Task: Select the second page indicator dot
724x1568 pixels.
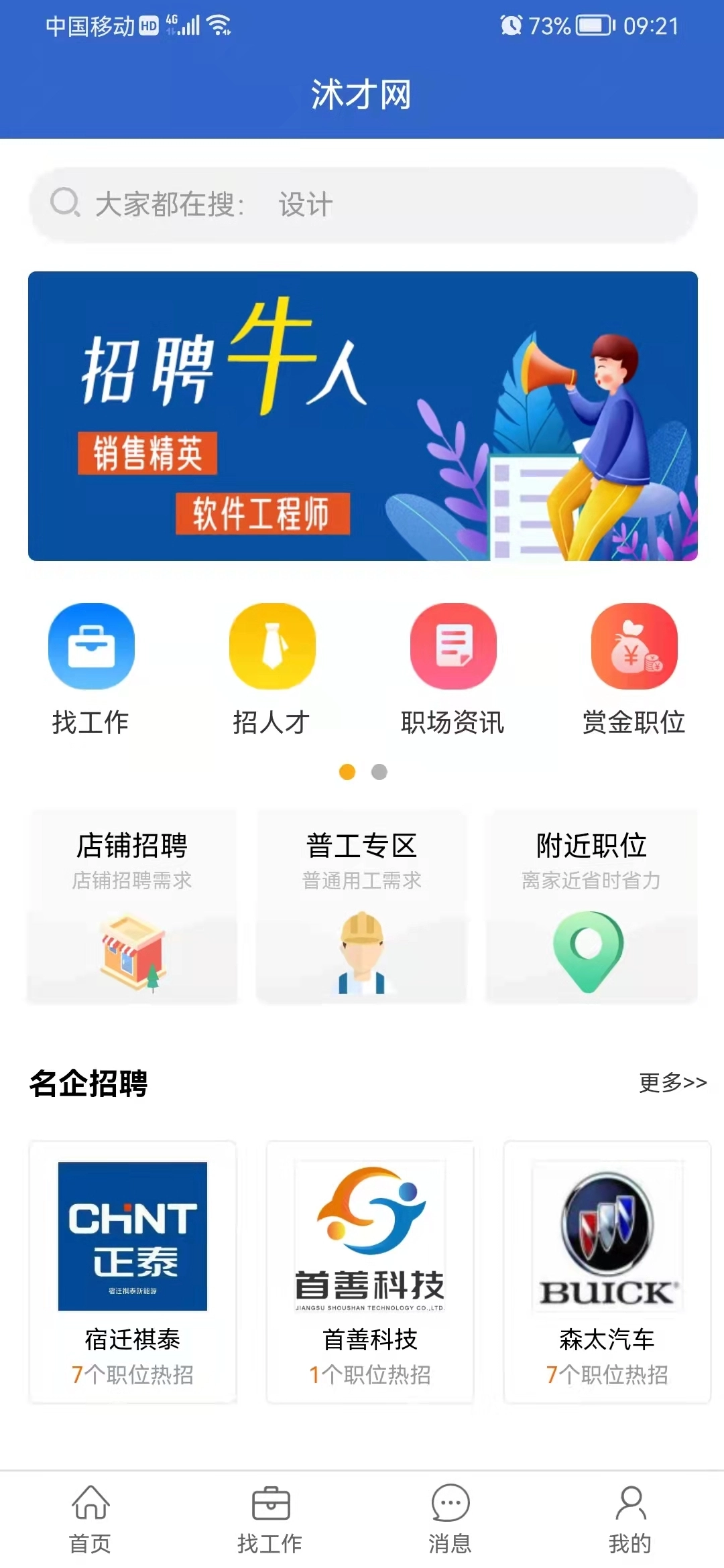Action: pos(379,773)
